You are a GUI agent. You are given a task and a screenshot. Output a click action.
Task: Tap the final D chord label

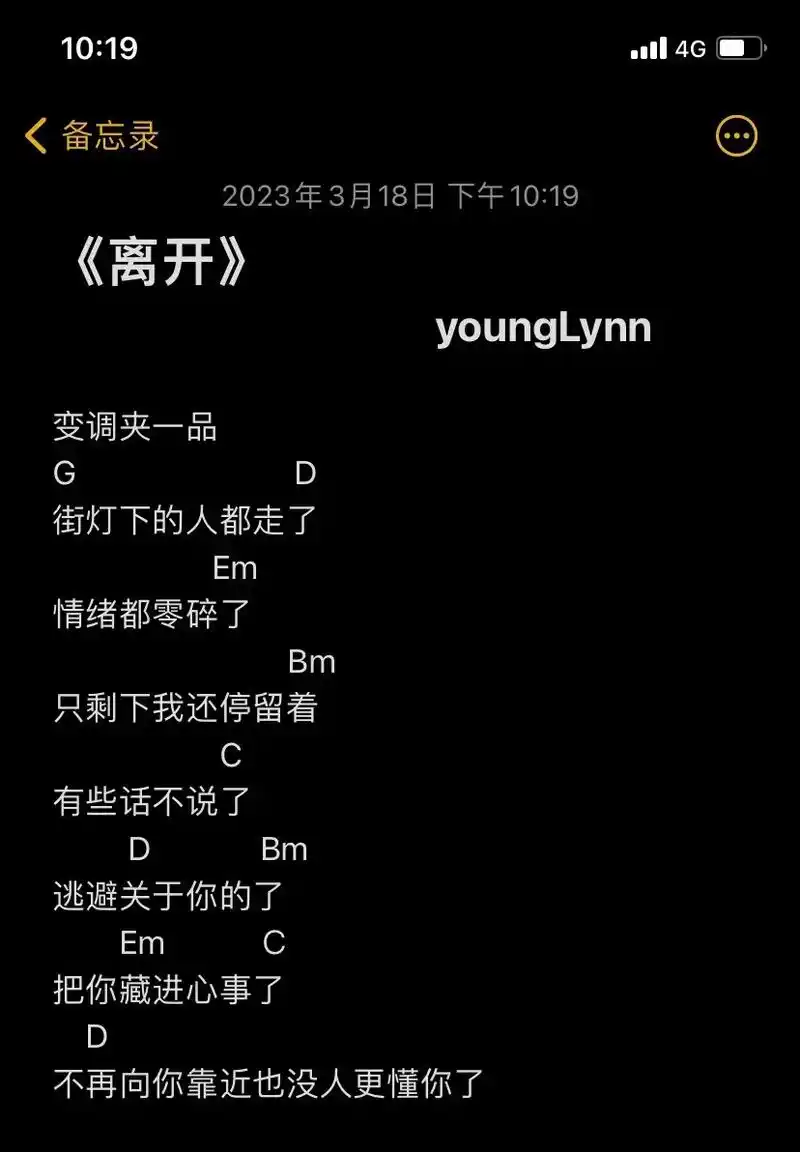[95, 1037]
